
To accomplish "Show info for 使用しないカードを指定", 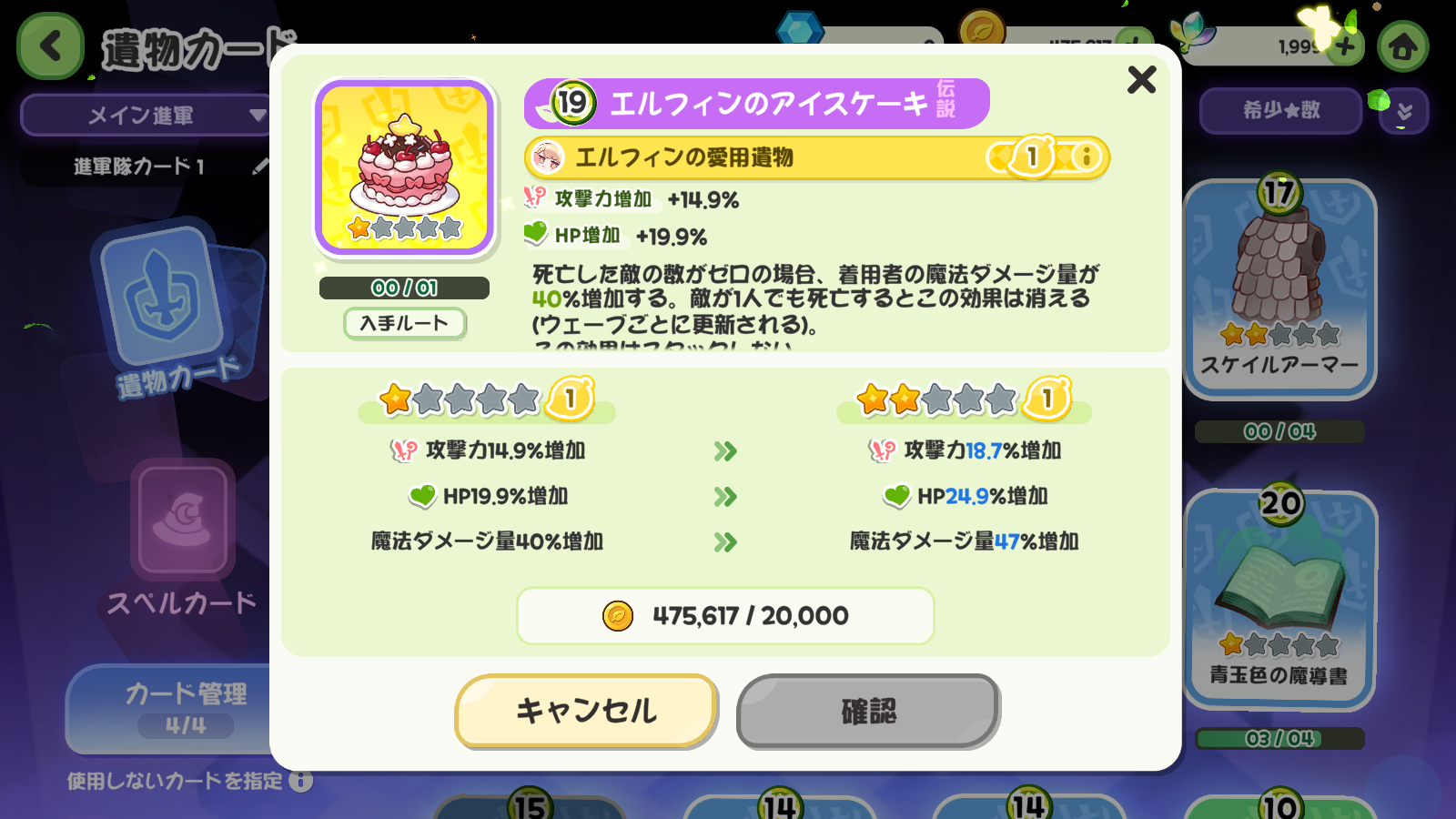I will click(x=301, y=781).
